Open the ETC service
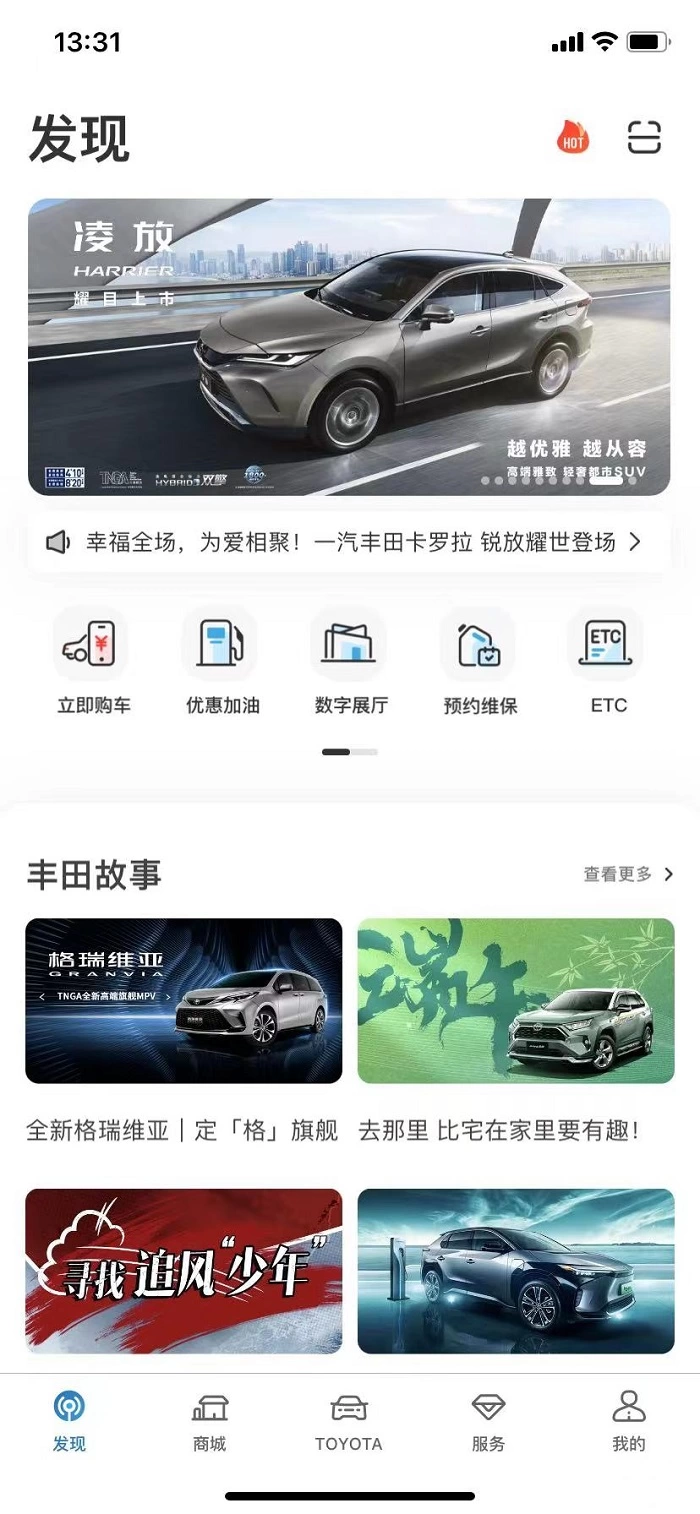Screen dimensions: 700x1514 point(608,662)
